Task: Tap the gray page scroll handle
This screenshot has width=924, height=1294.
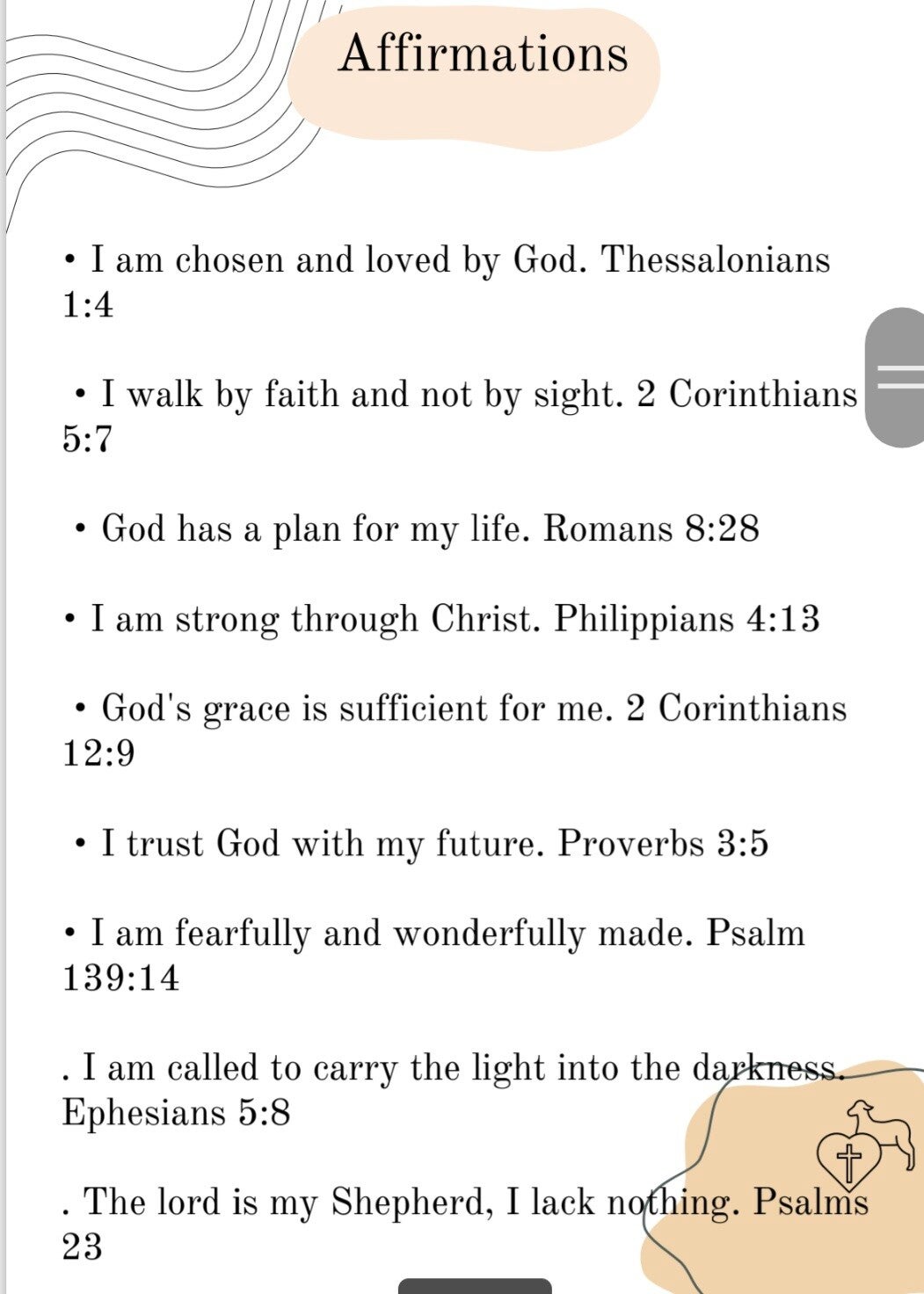Action: pyautogui.click(x=897, y=377)
